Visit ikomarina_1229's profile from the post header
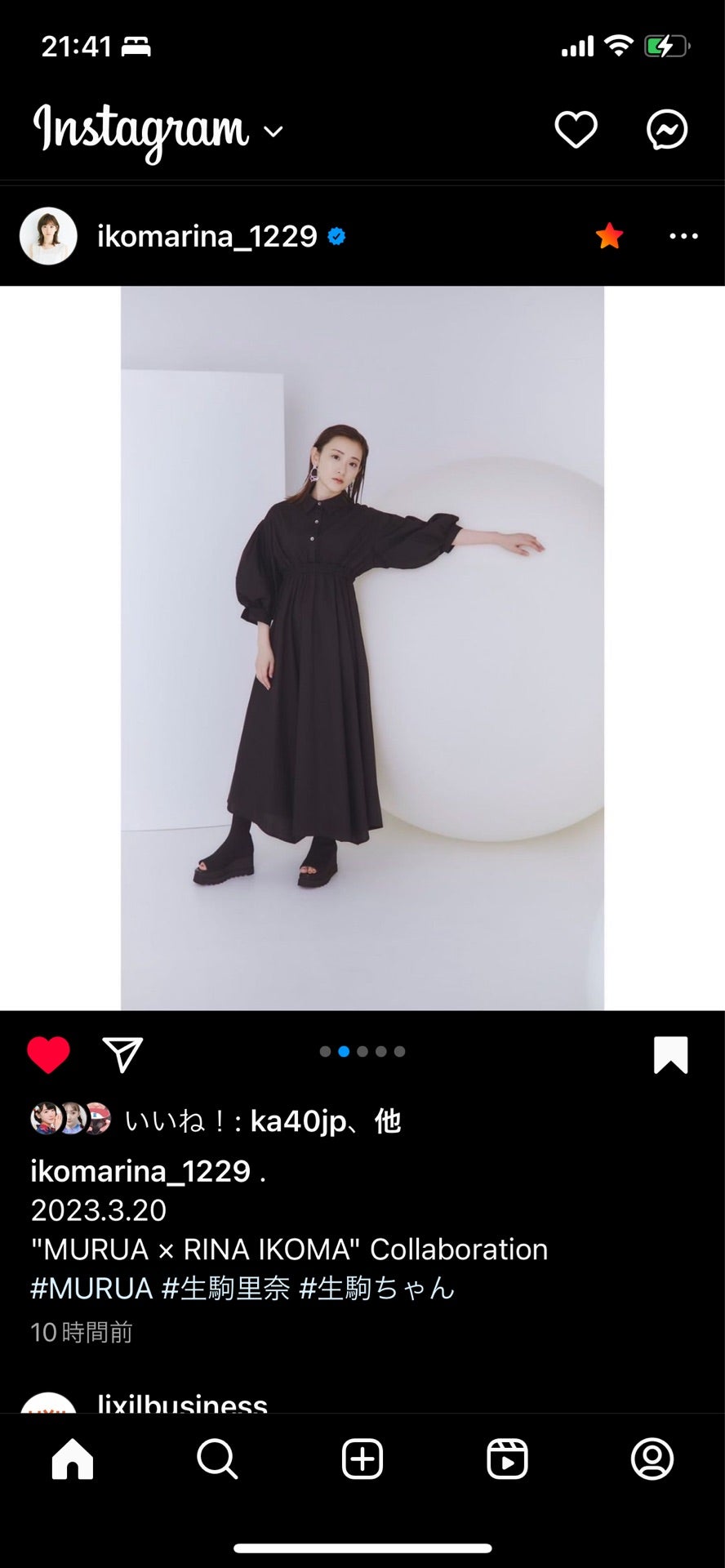This screenshot has height=1568, width=725. coord(207,236)
